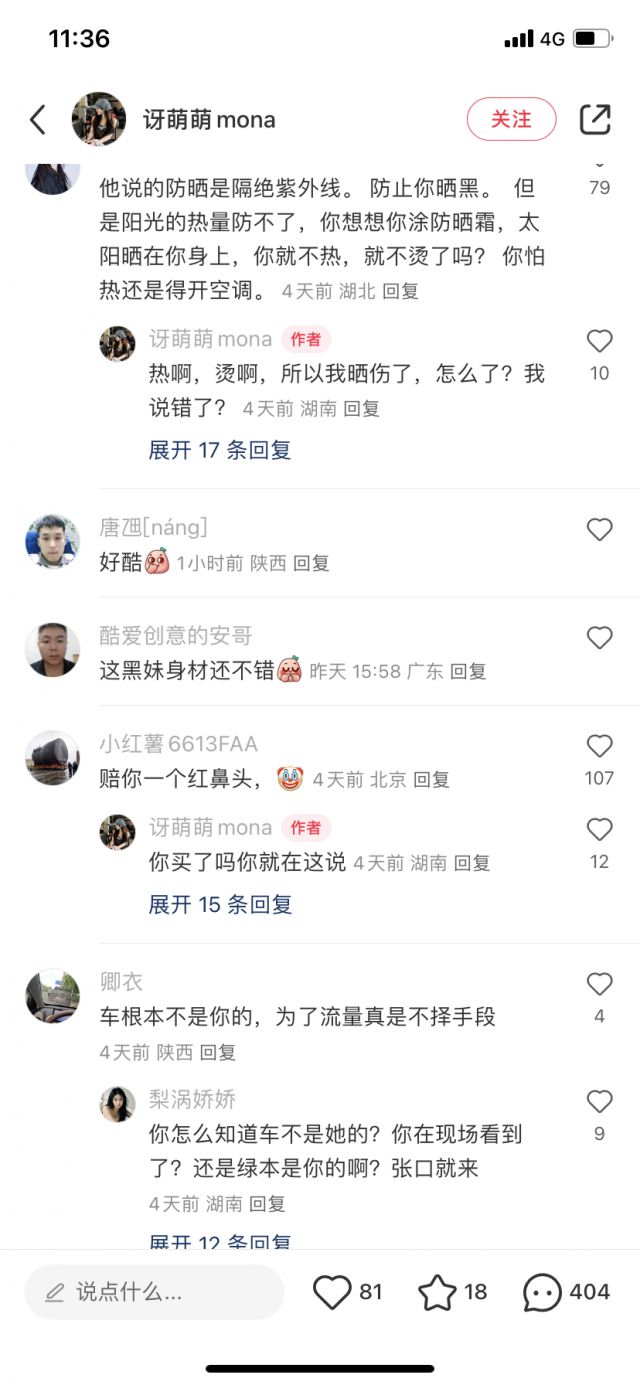The height and width of the screenshot is (1385, 640).
Task: Like 卿衣's comment about the car
Action: pos(599,985)
